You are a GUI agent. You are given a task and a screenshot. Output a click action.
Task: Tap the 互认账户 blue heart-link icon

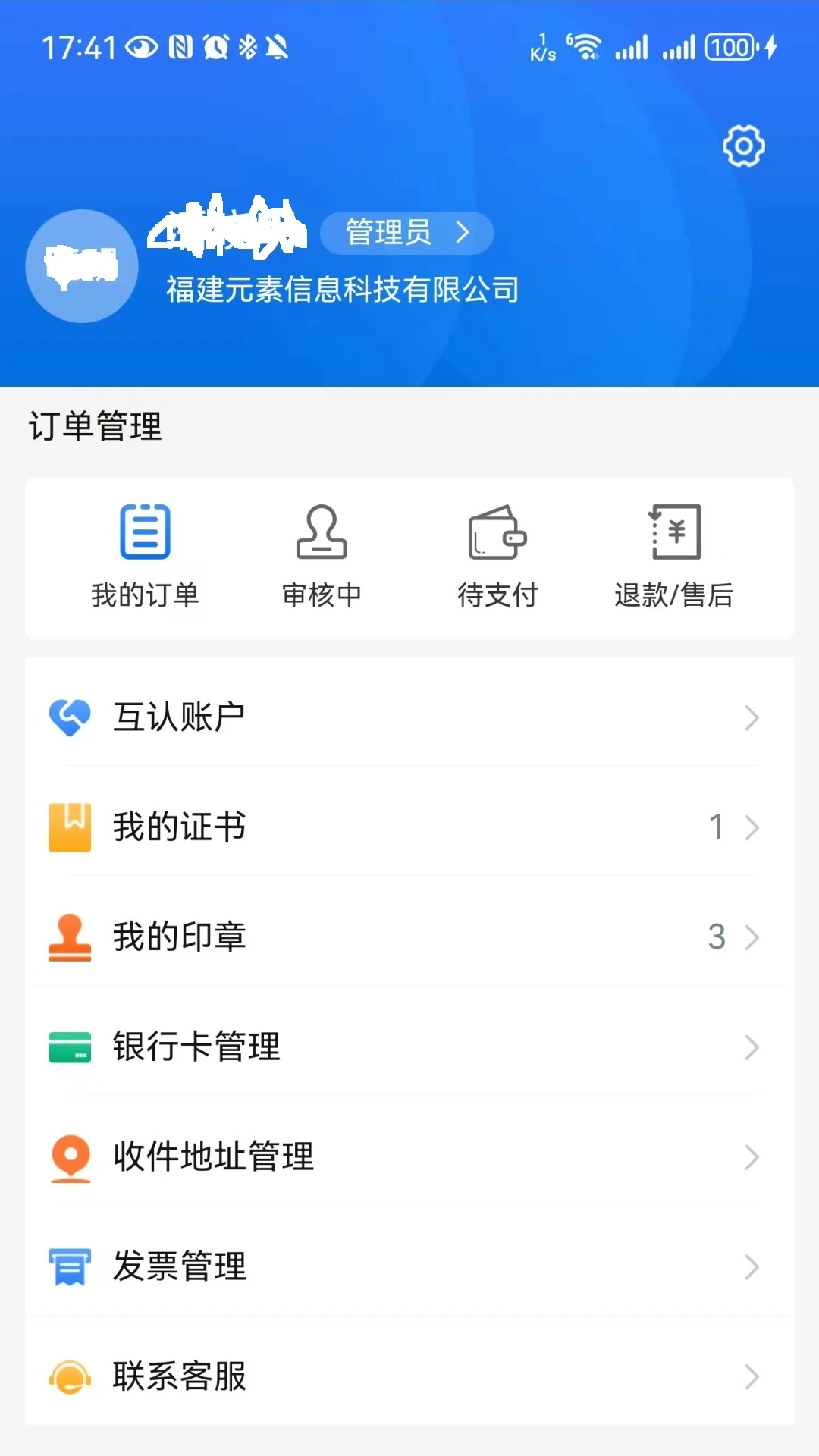pyautogui.click(x=70, y=716)
